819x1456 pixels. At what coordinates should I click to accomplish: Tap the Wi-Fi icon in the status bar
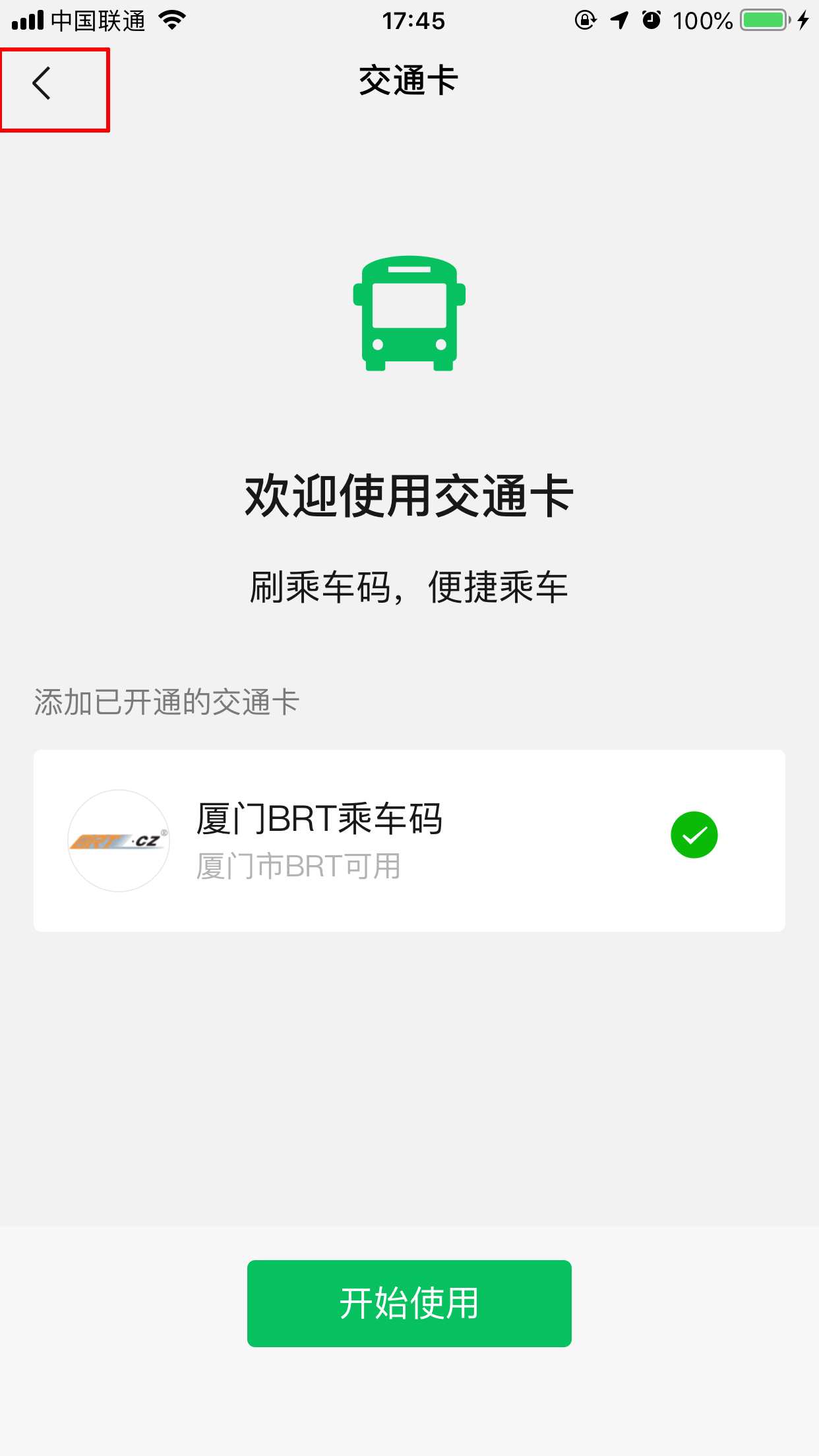[171, 20]
